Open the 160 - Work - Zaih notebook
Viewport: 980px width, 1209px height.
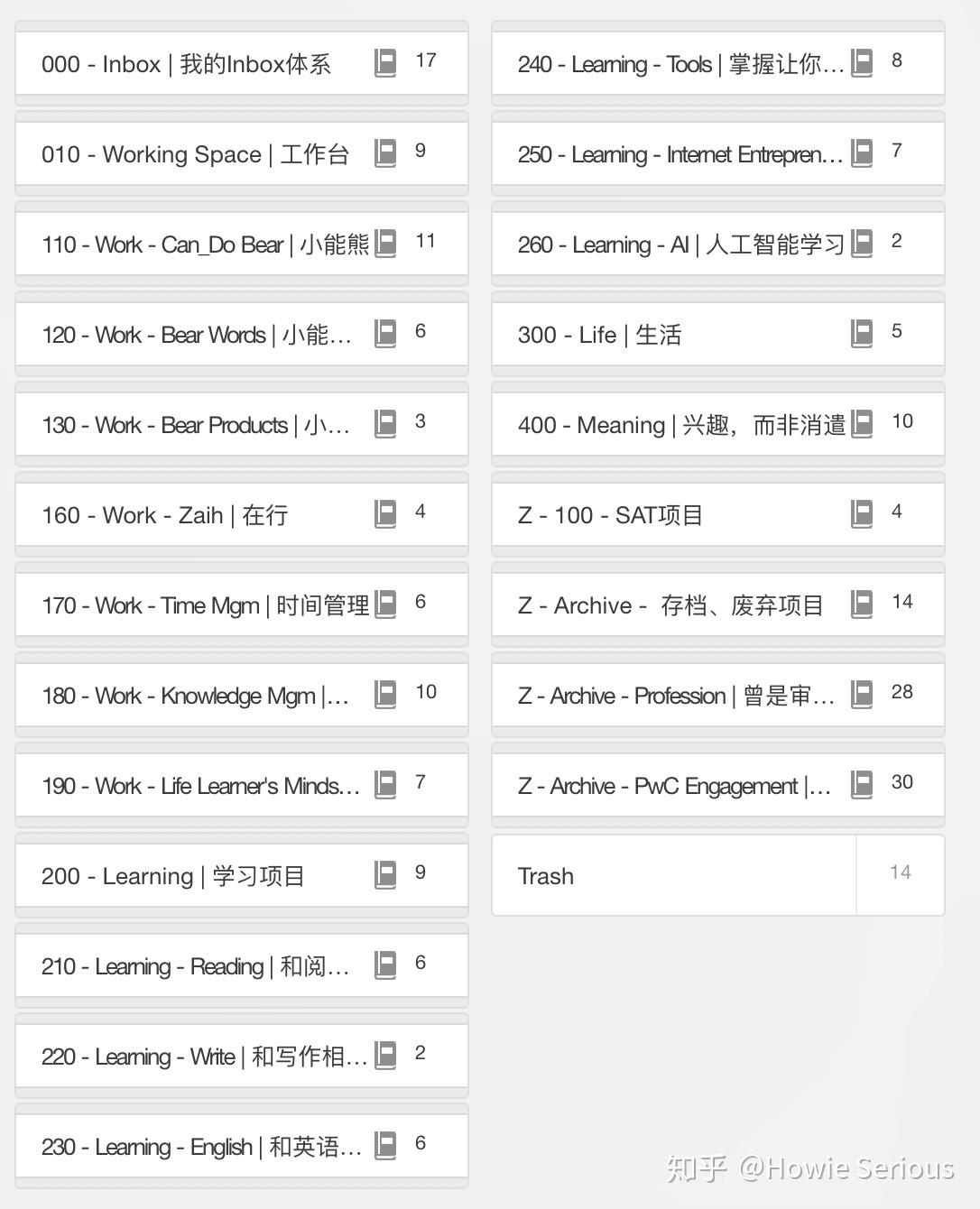(x=165, y=515)
